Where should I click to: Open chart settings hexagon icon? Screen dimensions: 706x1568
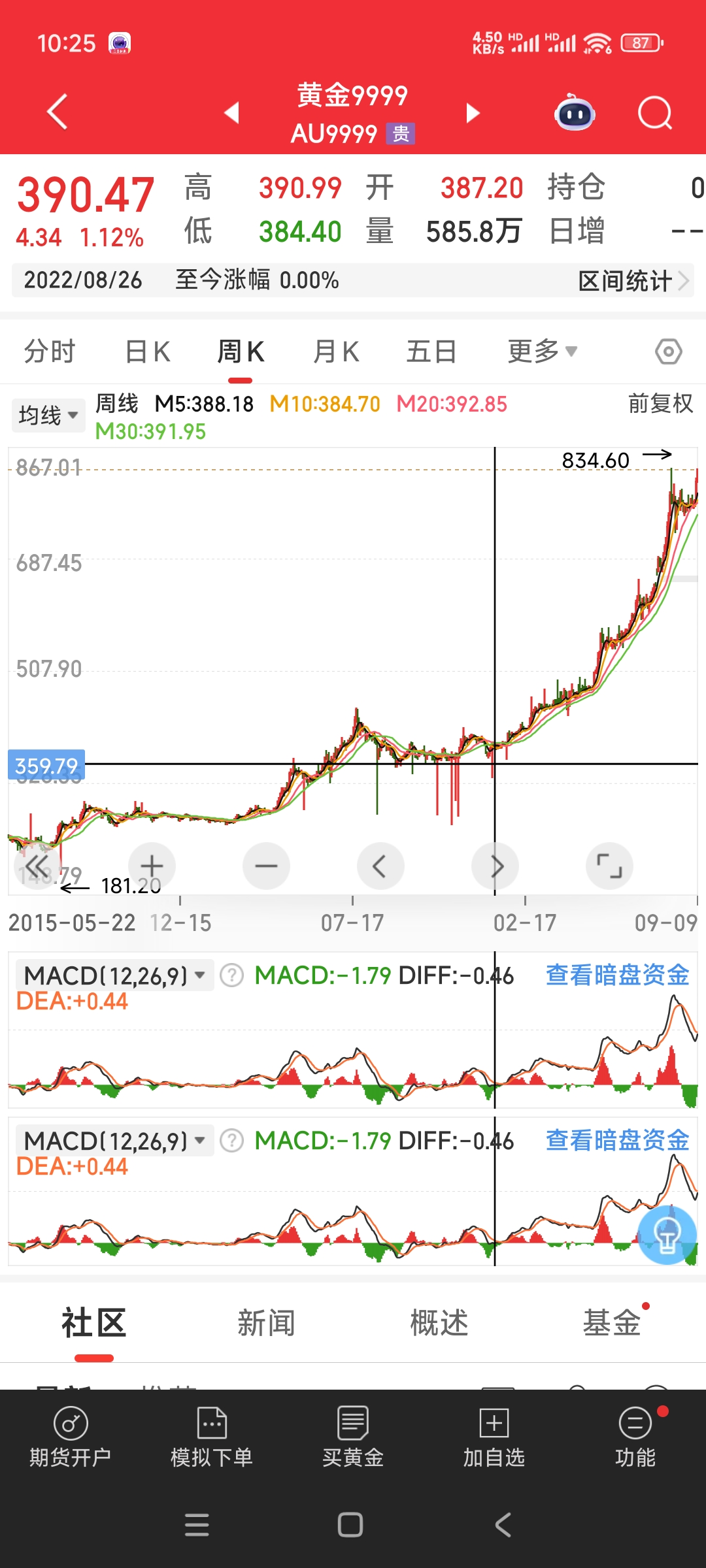668,351
